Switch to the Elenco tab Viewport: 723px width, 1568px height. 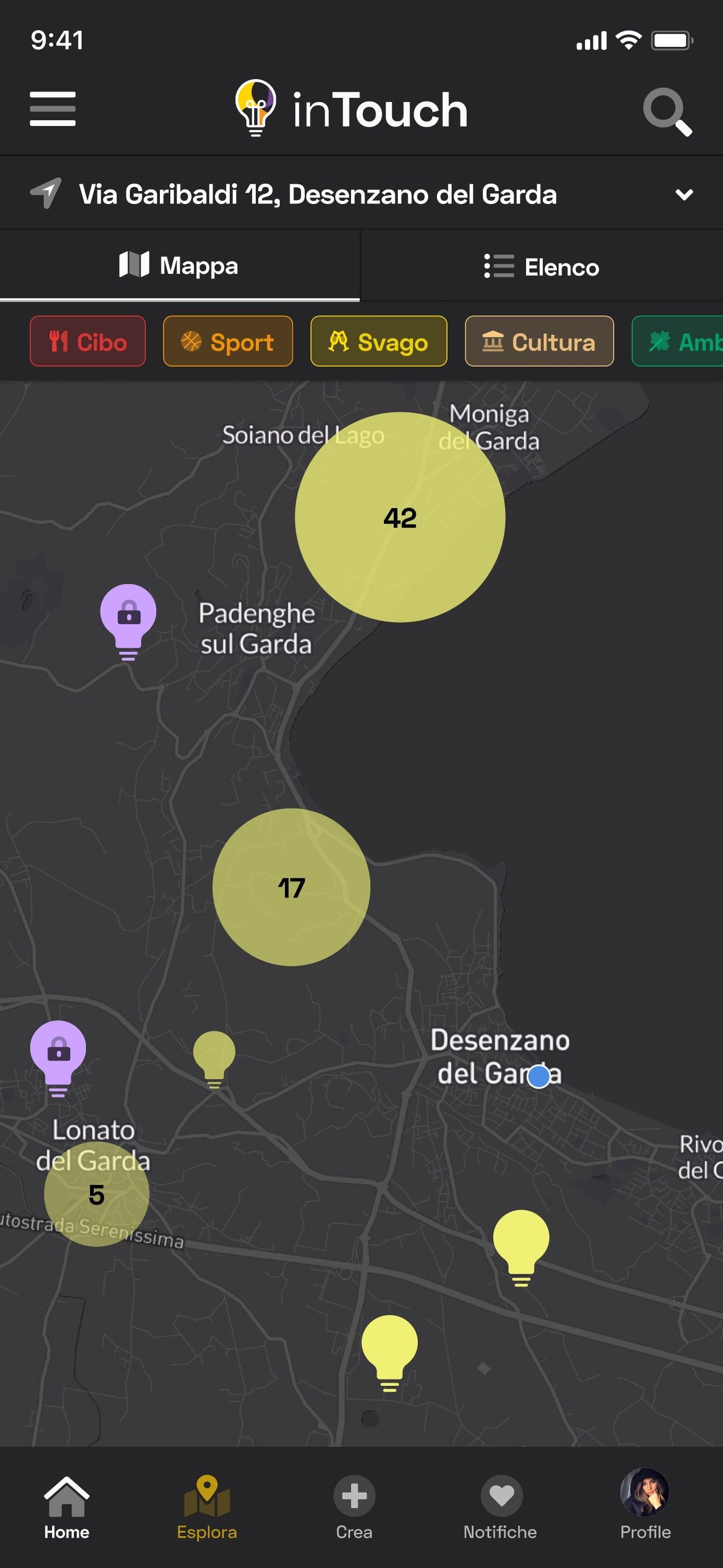tap(541, 266)
